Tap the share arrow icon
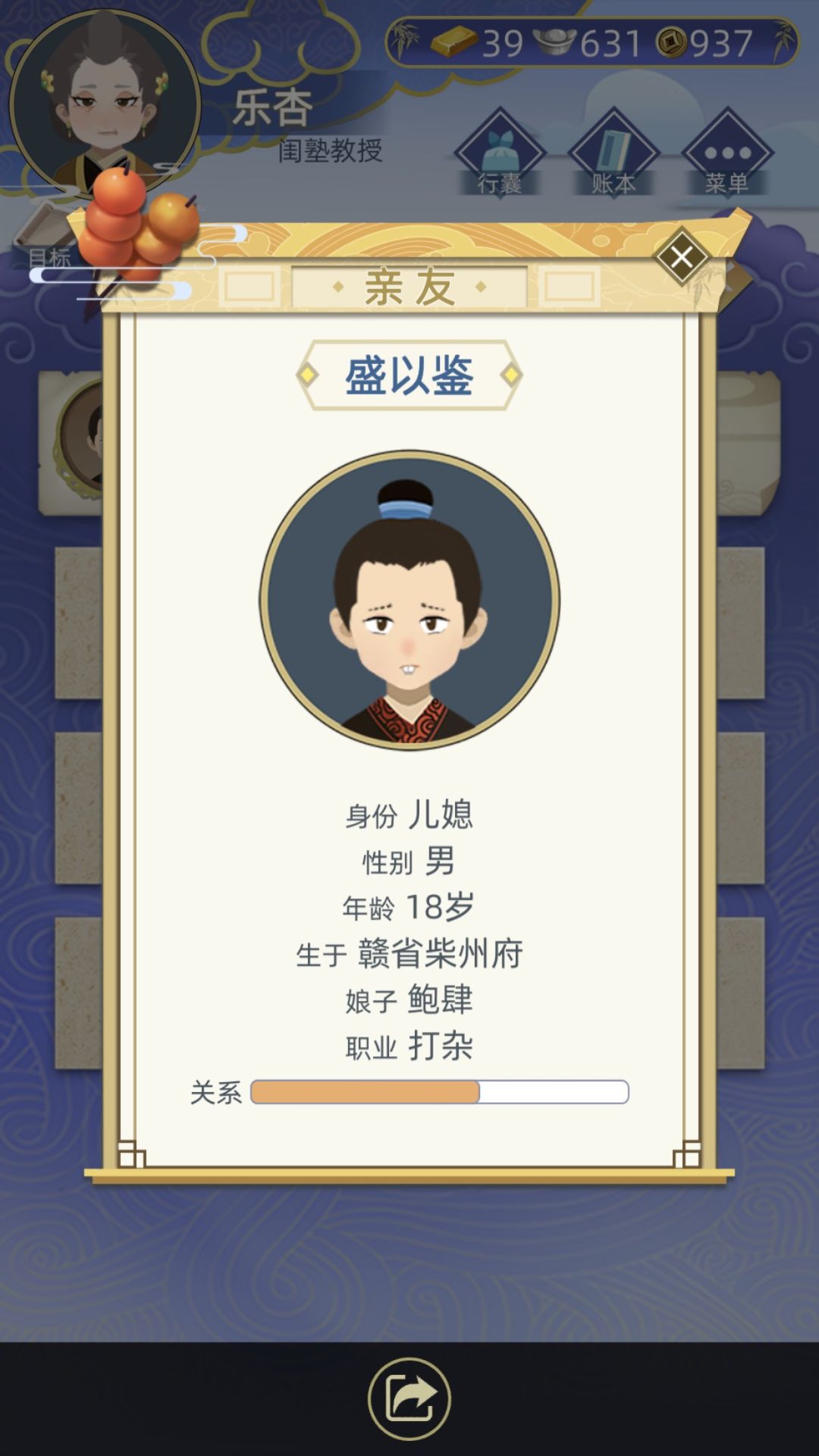Screen dimensions: 819x1456 pyautogui.click(x=409, y=1398)
